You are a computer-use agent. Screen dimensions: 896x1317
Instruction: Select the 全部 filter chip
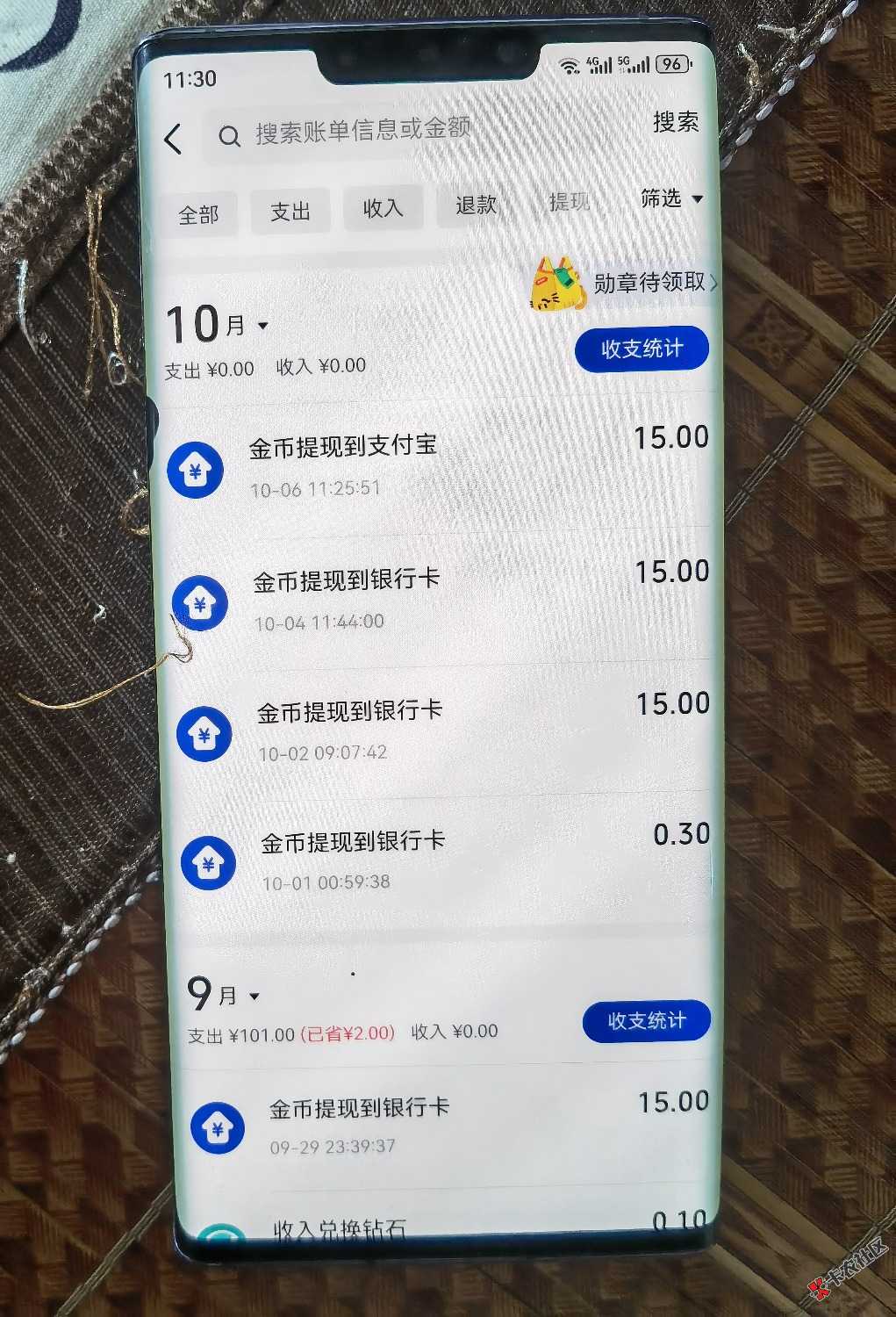tap(198, 214)
